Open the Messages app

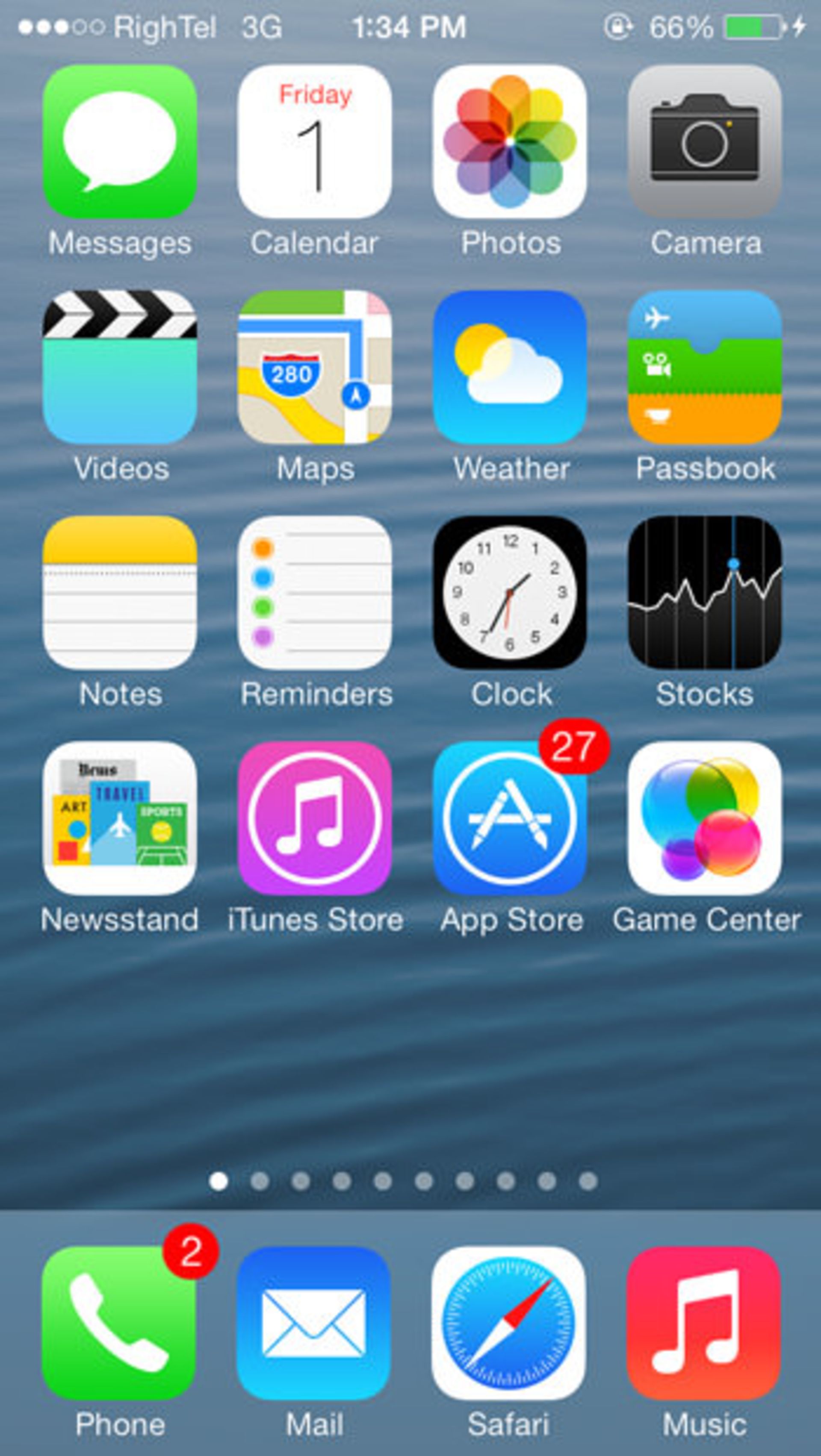click(120, 141)
